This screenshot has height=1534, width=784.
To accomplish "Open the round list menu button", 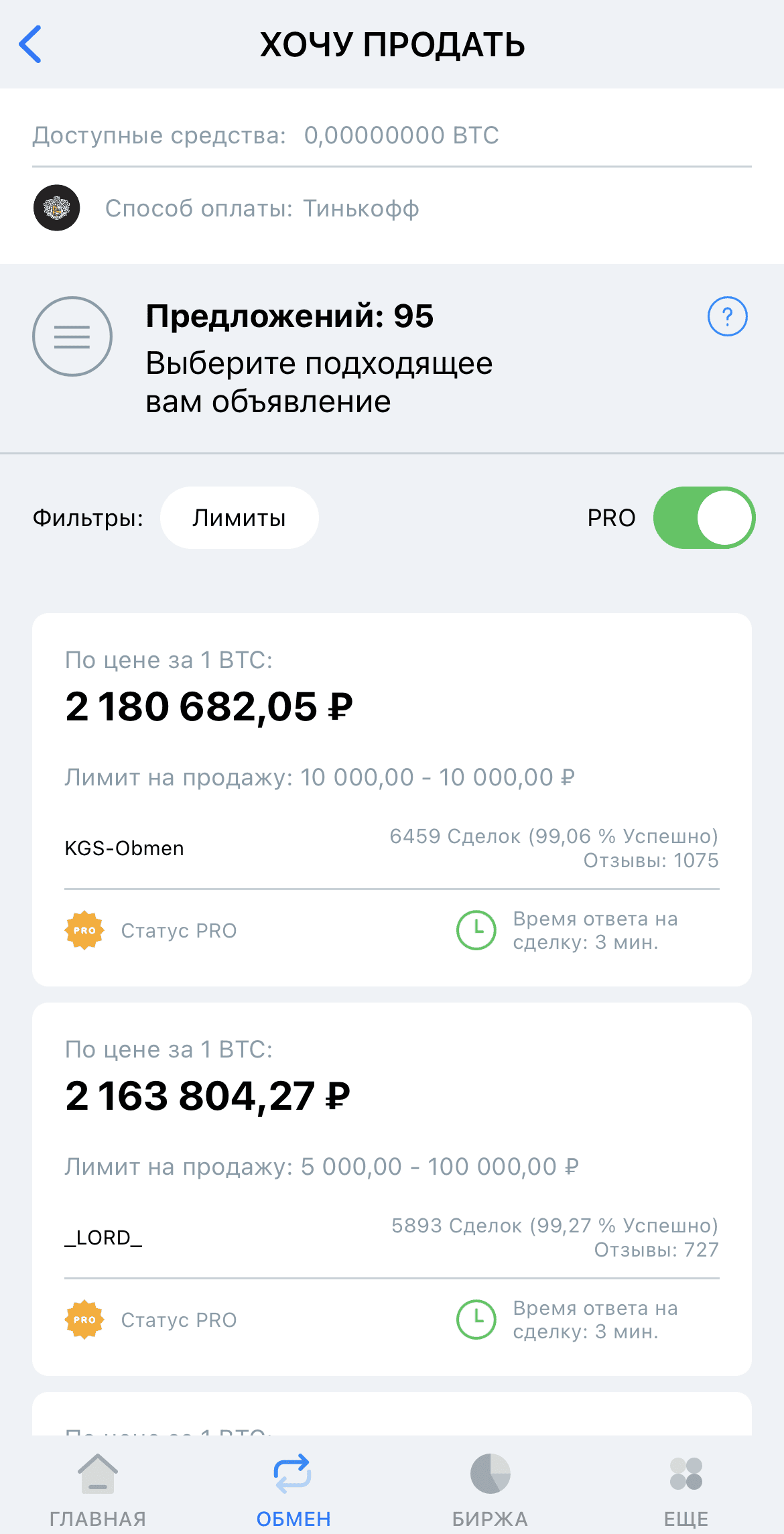I will [72, 336].
